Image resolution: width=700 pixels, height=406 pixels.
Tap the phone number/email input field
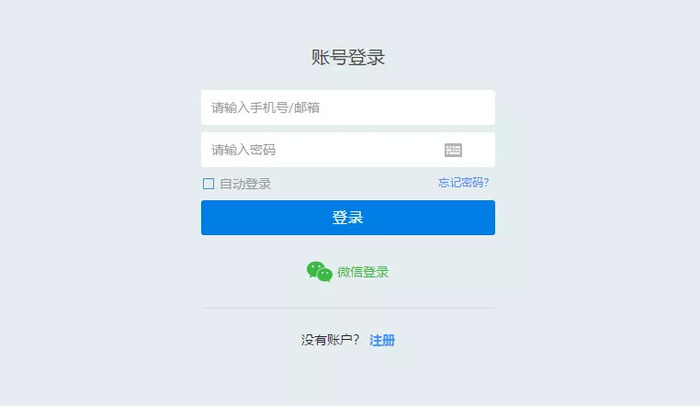pyautogui.click(x=347, y=108)
